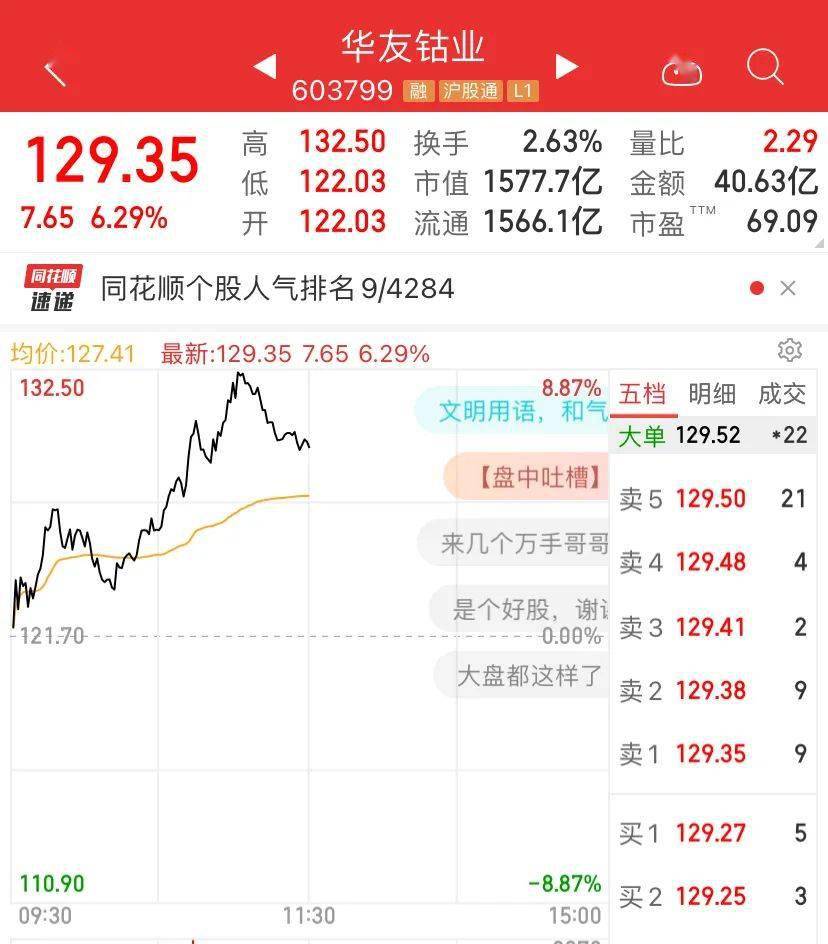This screenshot has height=944, width=828.
Task: Open chart settings gear
Action: 790,350
